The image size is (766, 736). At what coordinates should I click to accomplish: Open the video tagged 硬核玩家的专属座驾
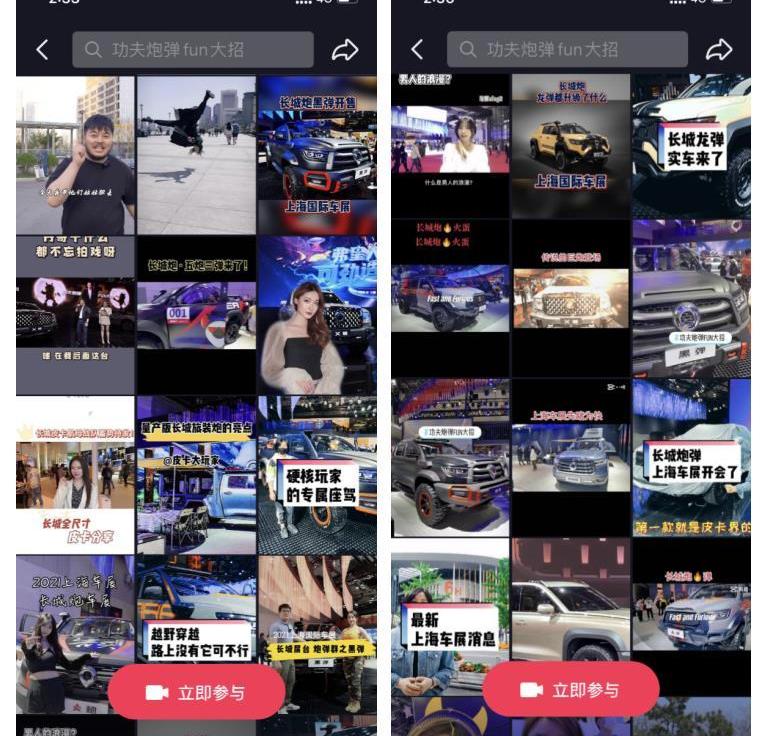pyautogui.click(x=316, y=473)
